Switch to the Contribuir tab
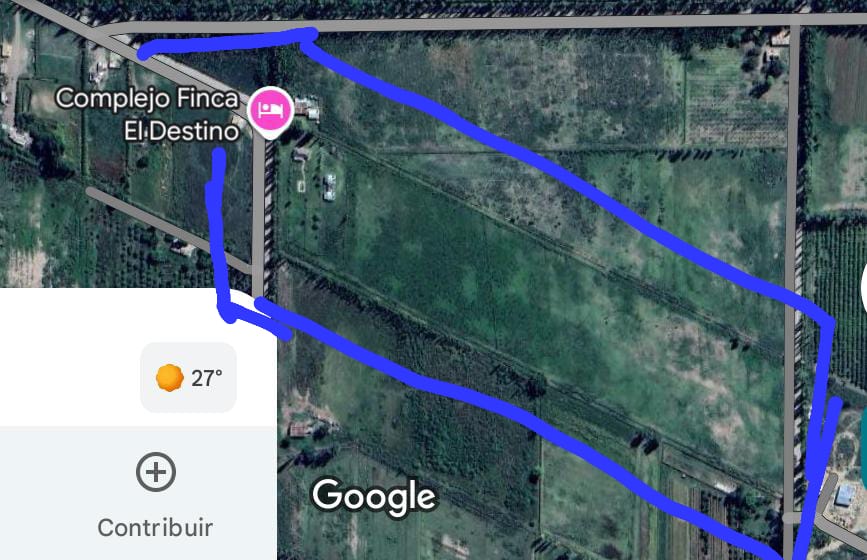This screenshot has width=867, height=560. tap(155, 495)
